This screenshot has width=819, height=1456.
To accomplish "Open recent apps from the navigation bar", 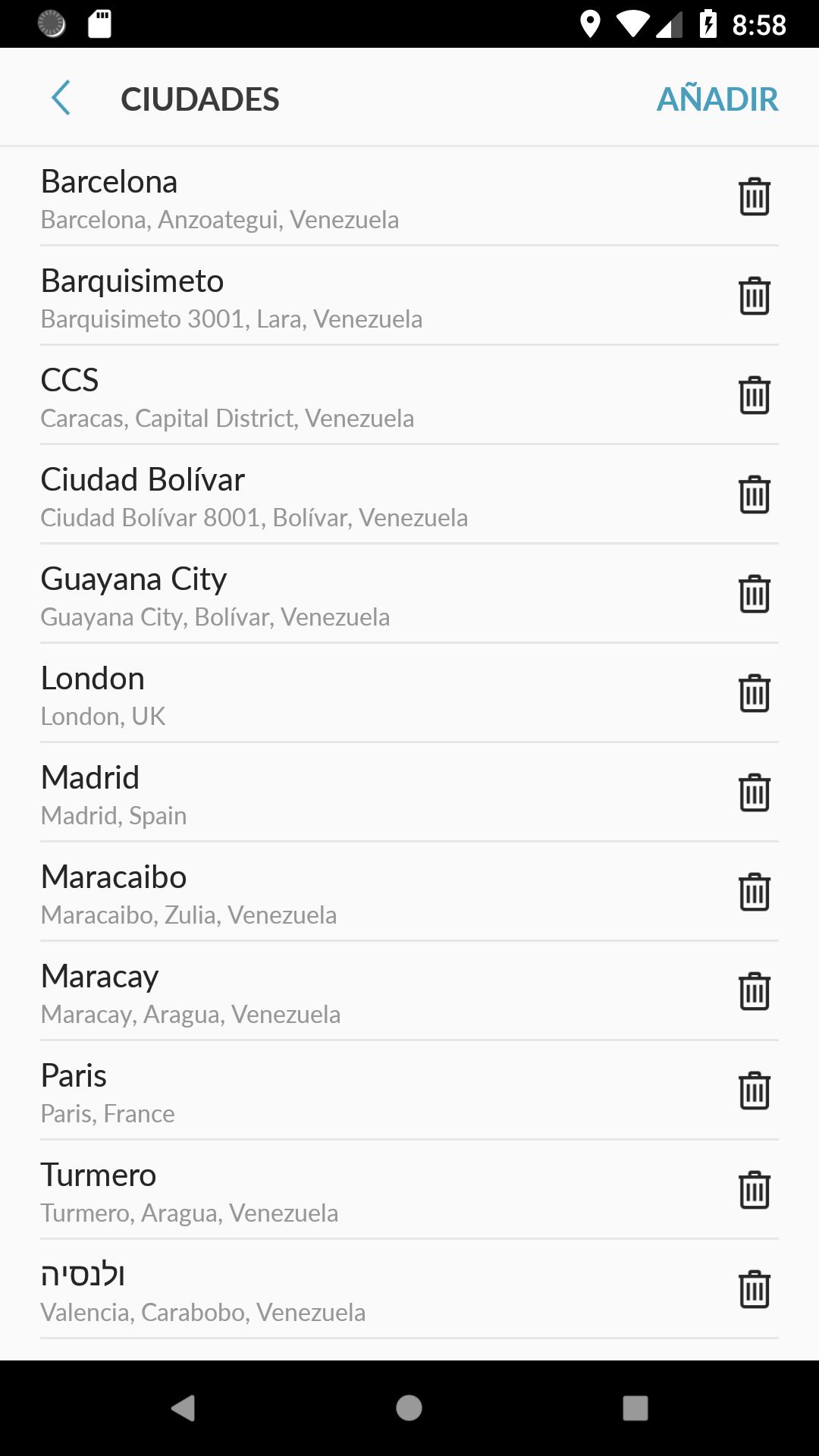I will 635,1408.
